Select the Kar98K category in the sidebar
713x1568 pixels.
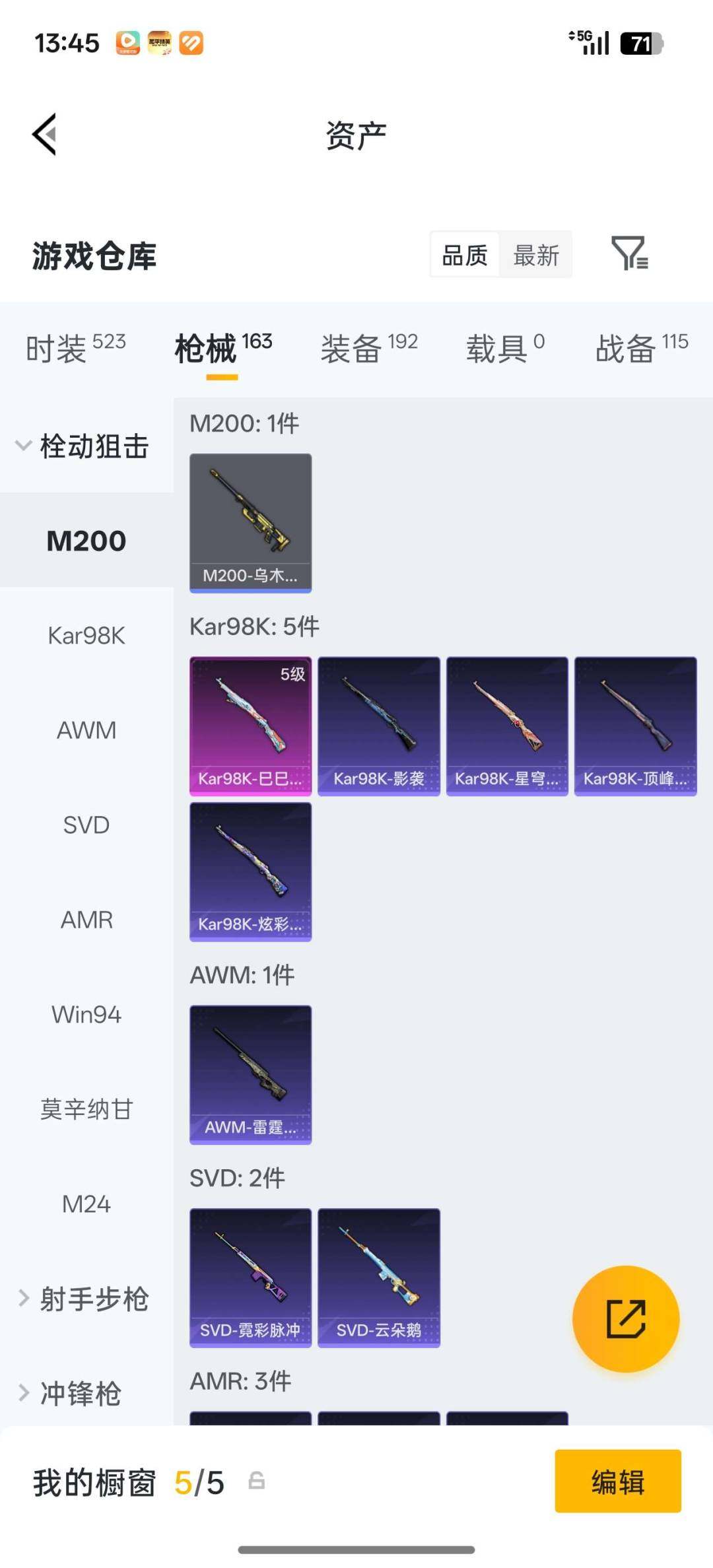pos(86,636)
